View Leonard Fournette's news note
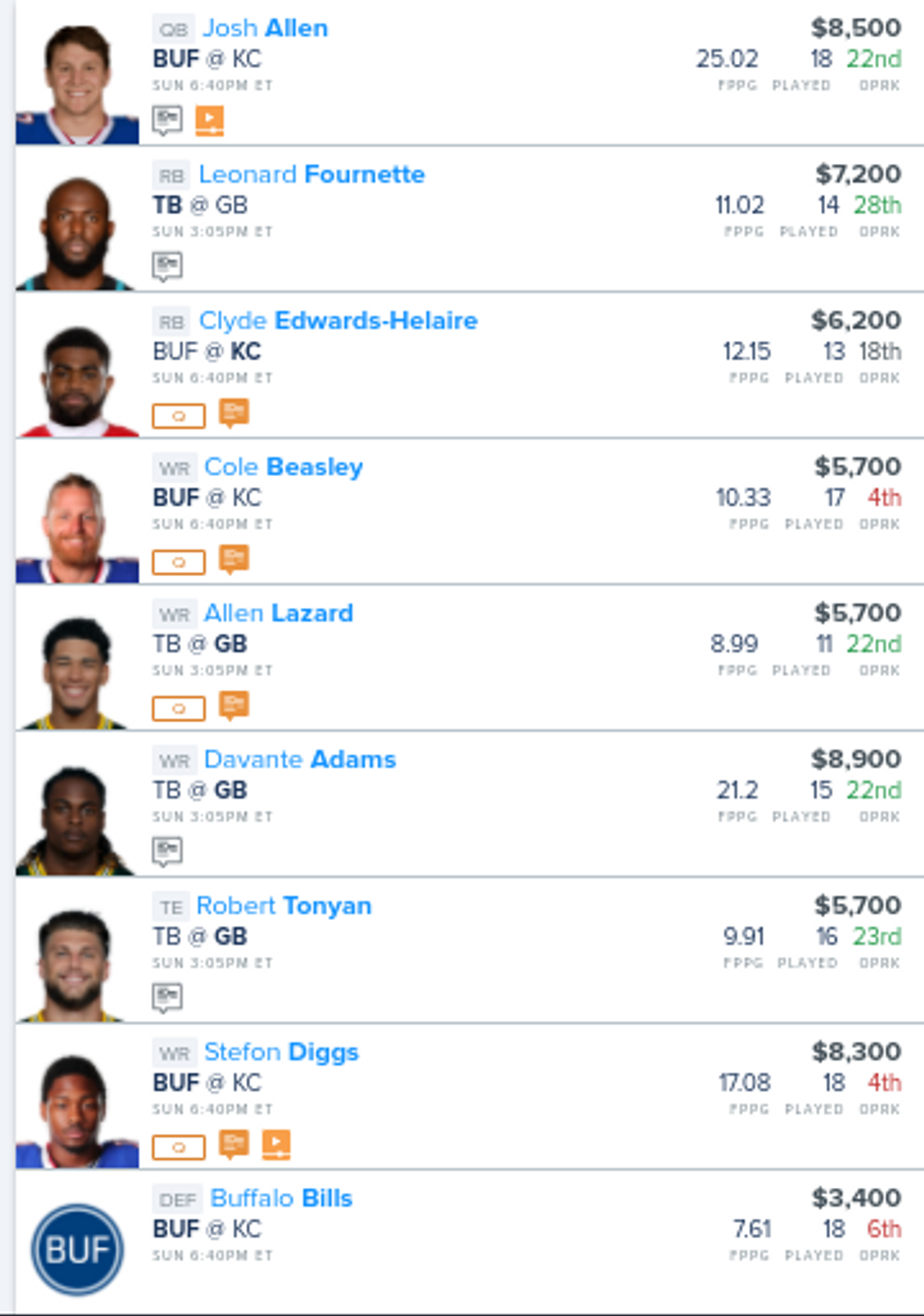The image size is (924, 1316). coord(167,266)
